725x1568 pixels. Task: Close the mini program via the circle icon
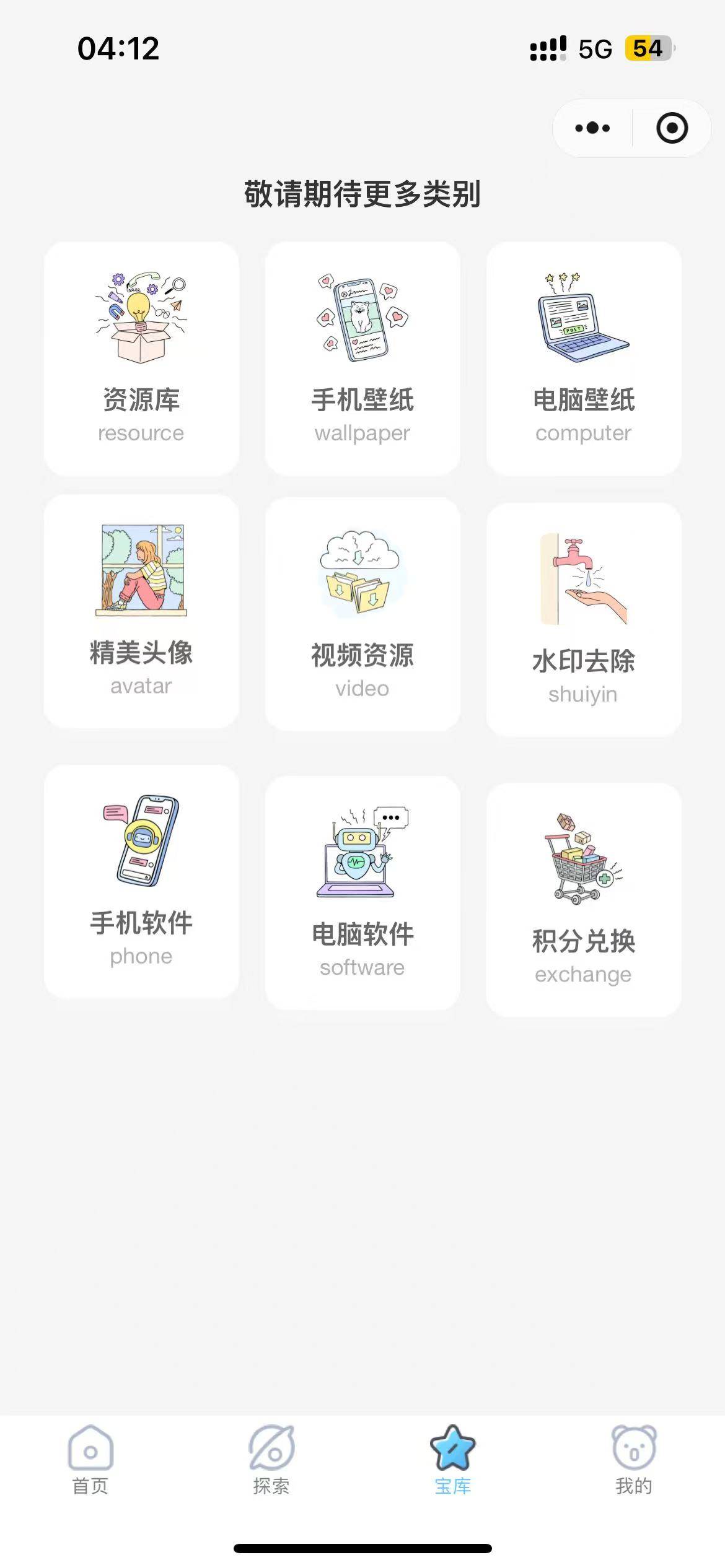(x=672, y=128)
